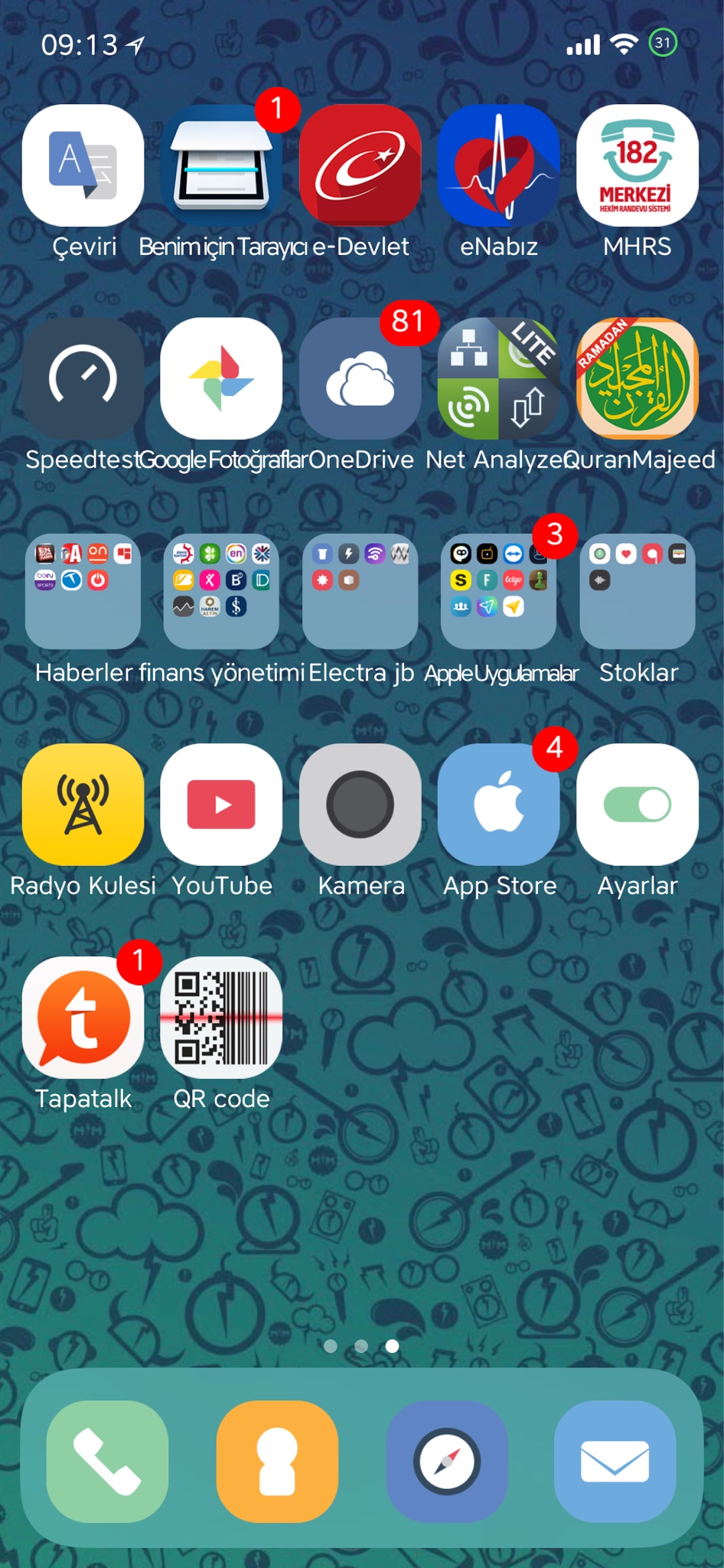
Task: Launch the e-Devlet app
Action: coord(360,165)
